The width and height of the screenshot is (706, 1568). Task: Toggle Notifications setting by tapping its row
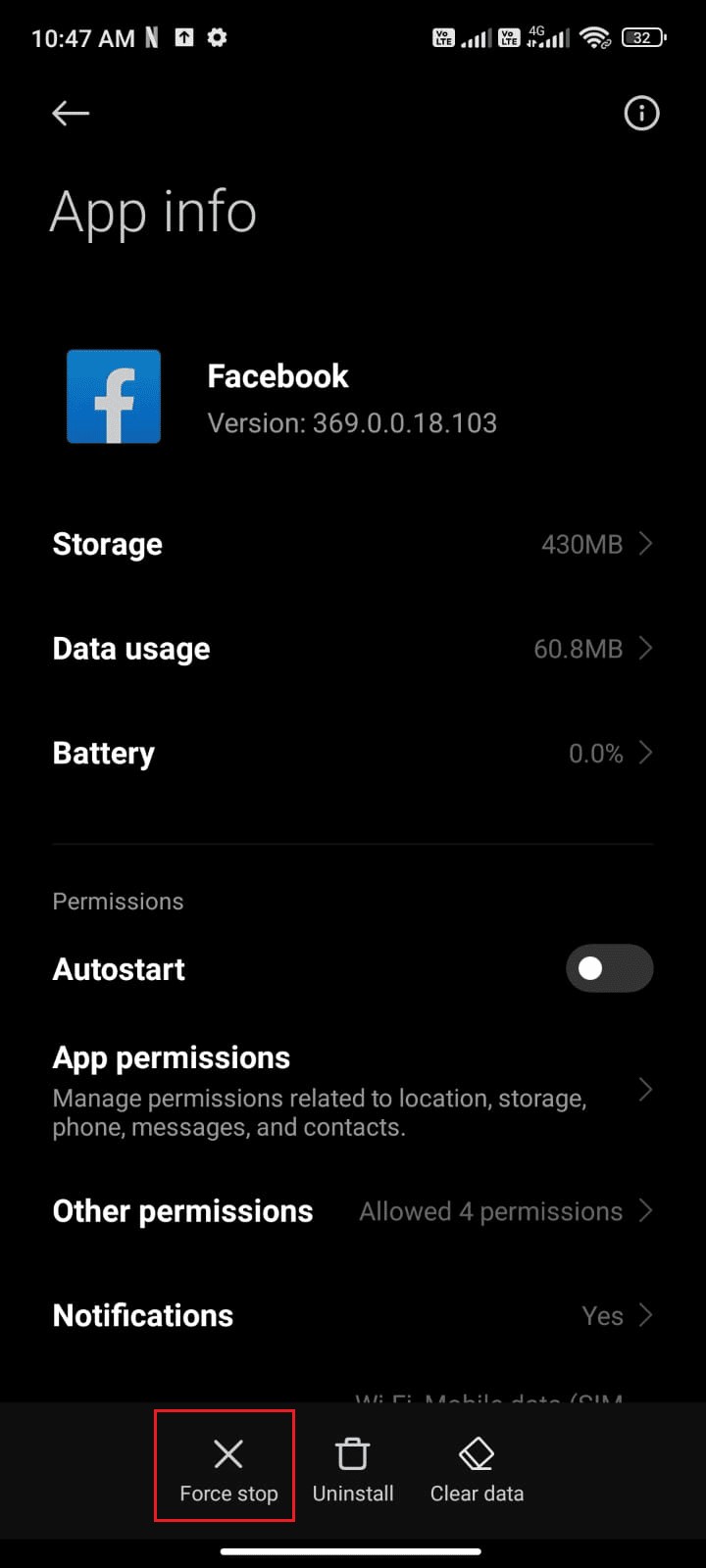[353, 1315]
